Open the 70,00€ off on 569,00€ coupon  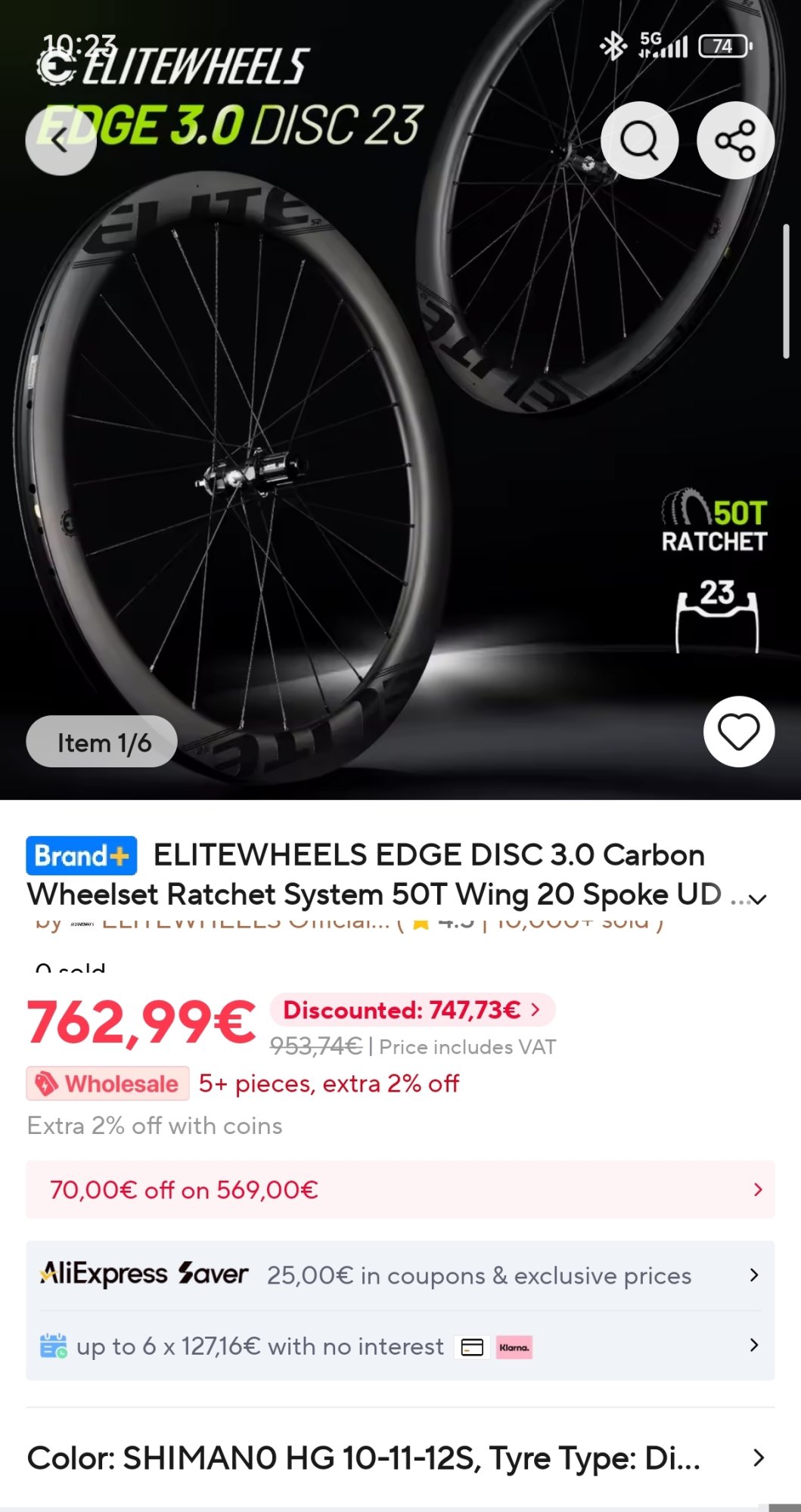(400, 1190)
